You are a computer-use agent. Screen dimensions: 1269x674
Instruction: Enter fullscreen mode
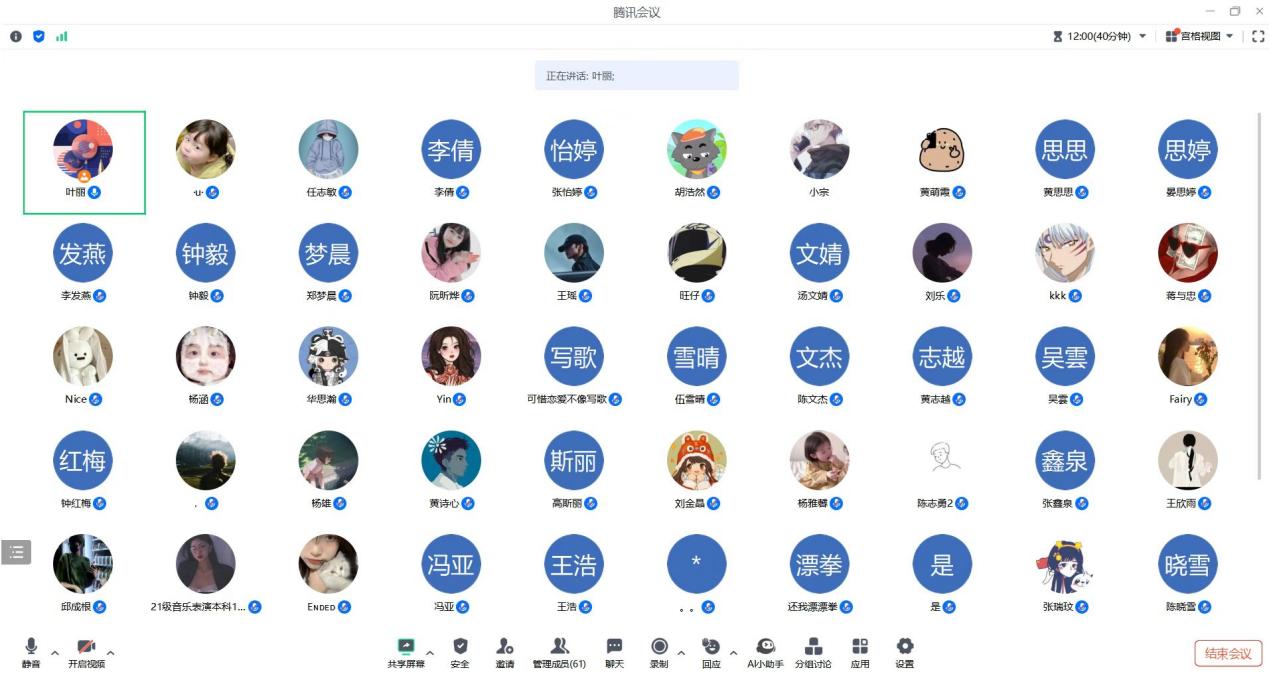pos(1258,37)
